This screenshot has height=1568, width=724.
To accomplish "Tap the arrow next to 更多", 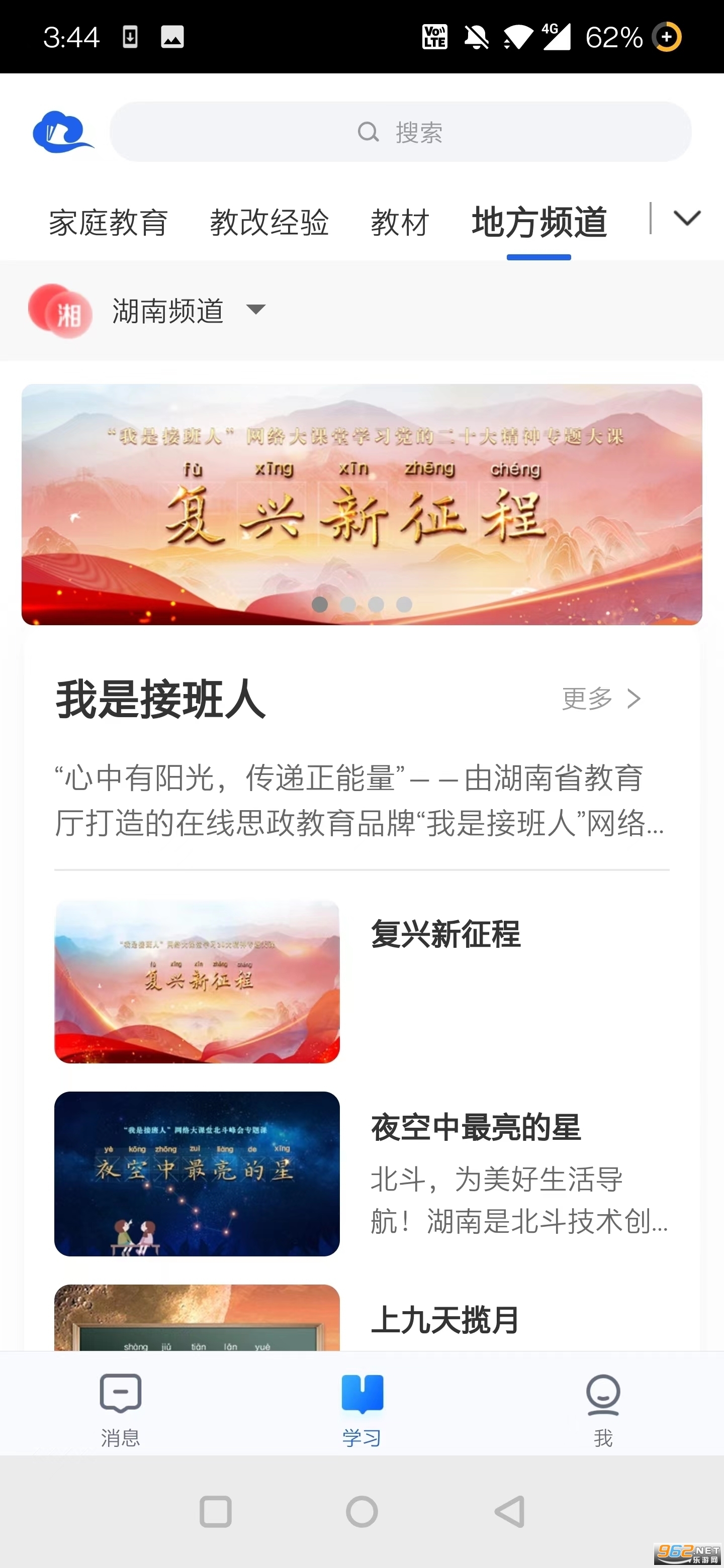I will 636,700.
